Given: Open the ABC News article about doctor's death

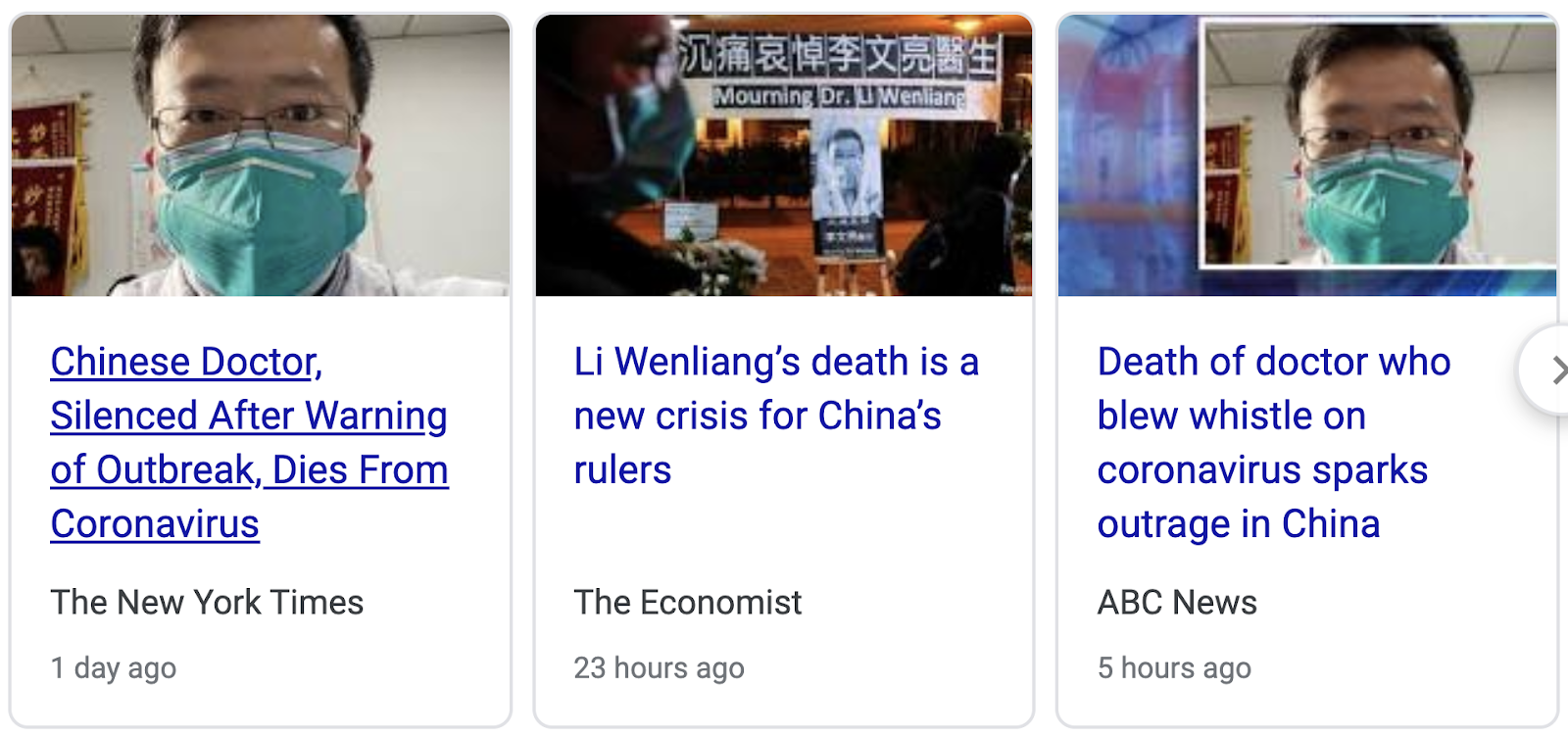Looking at the screenshot, I should (x=1273, y=443).
